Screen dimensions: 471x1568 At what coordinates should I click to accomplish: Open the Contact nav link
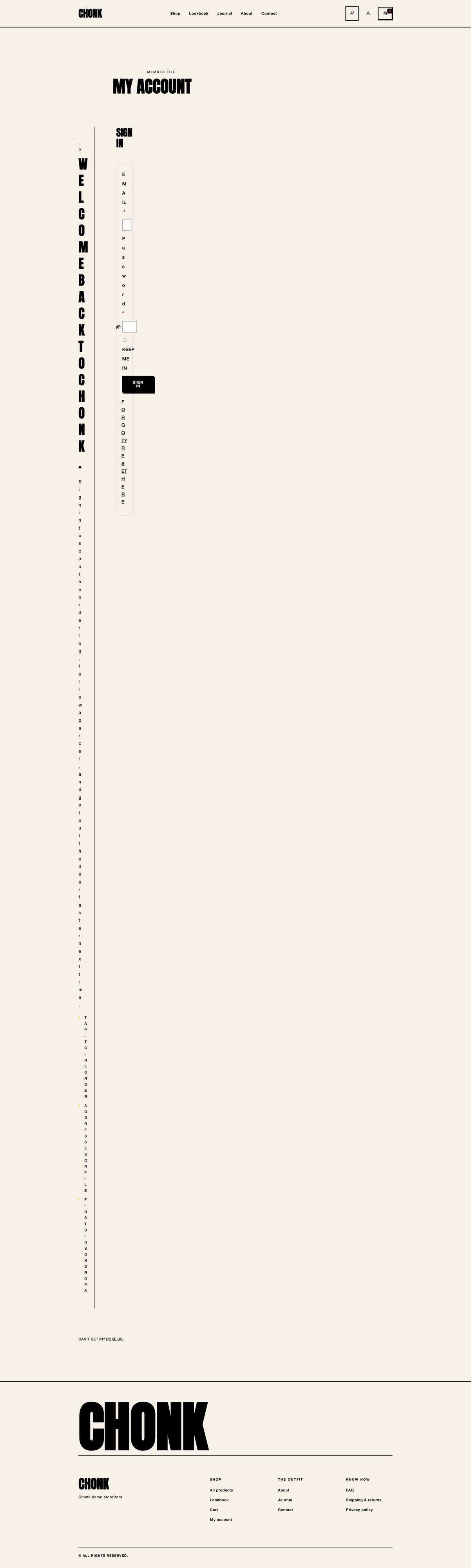[269, 13]
